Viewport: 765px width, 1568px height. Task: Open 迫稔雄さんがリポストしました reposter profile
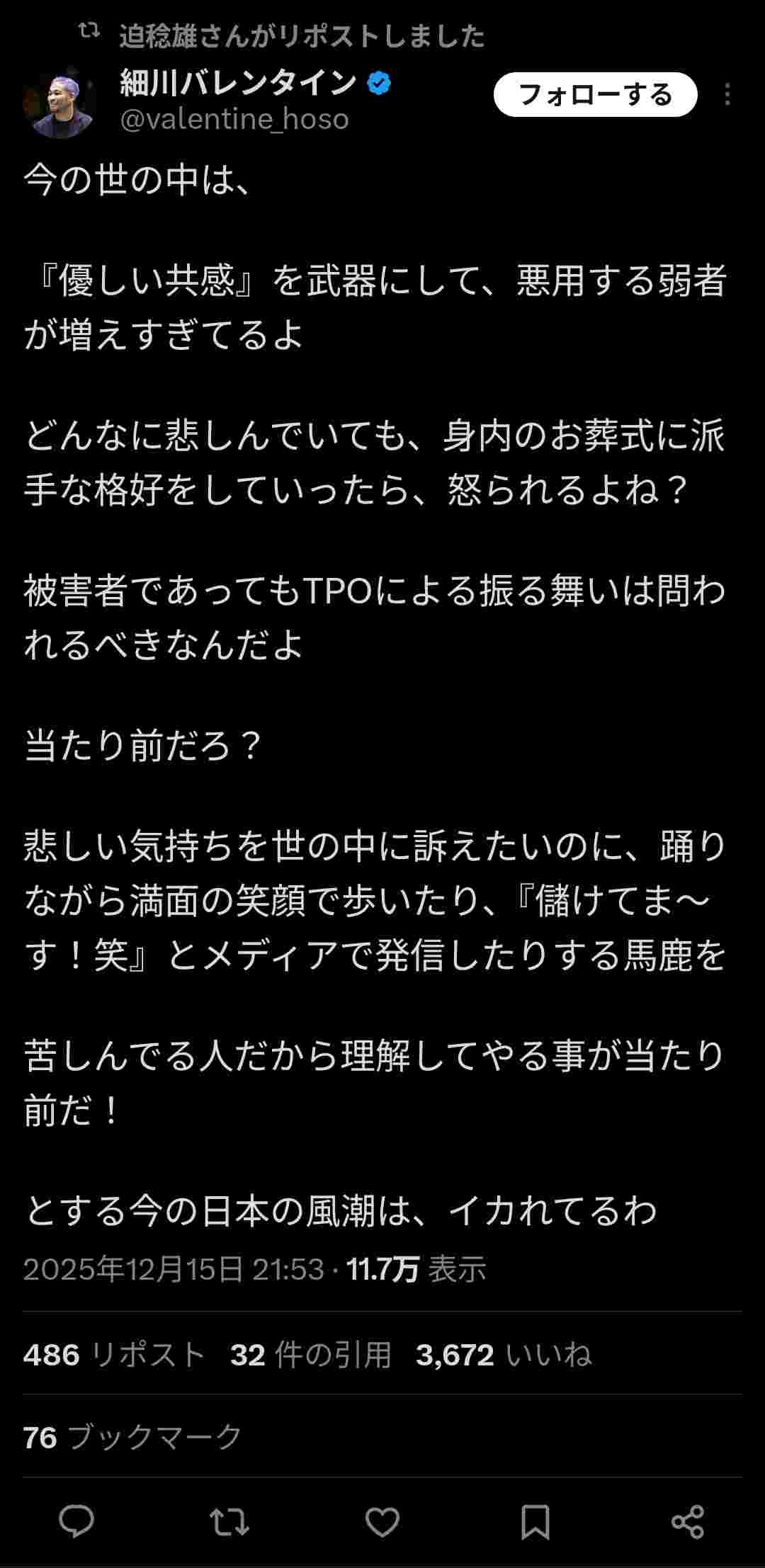click(x=301, y=35)
